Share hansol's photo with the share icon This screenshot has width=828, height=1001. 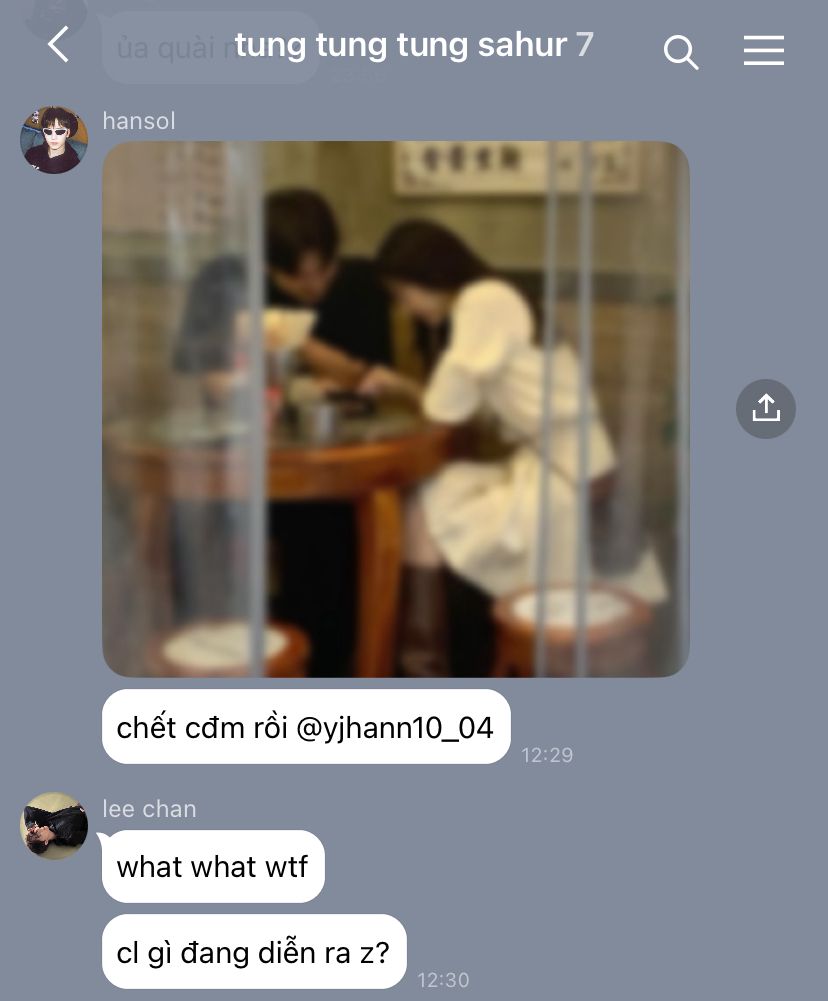pos(765,408)
